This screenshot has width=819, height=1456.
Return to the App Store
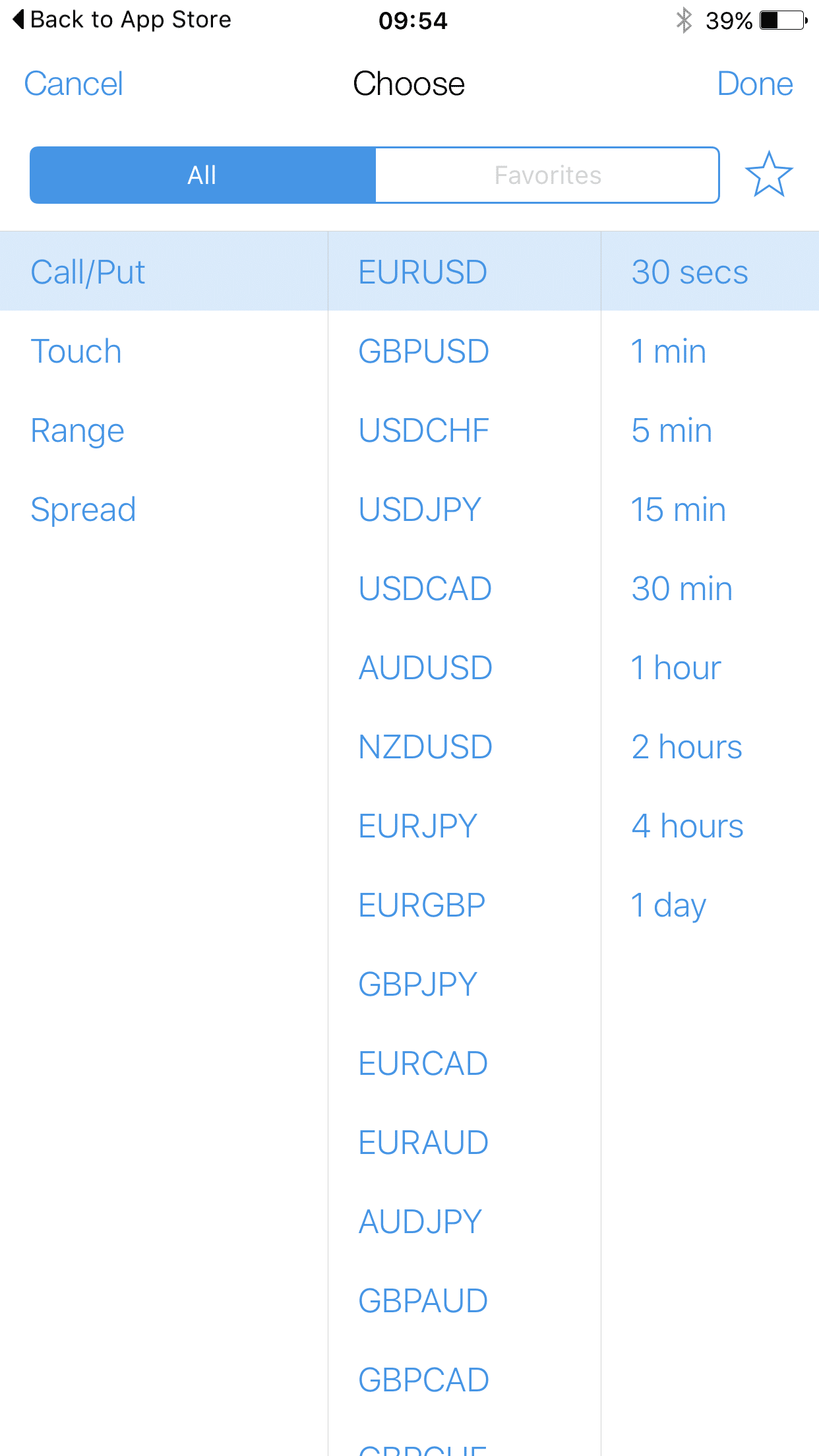pyautogui.click(x=122, y=20)
